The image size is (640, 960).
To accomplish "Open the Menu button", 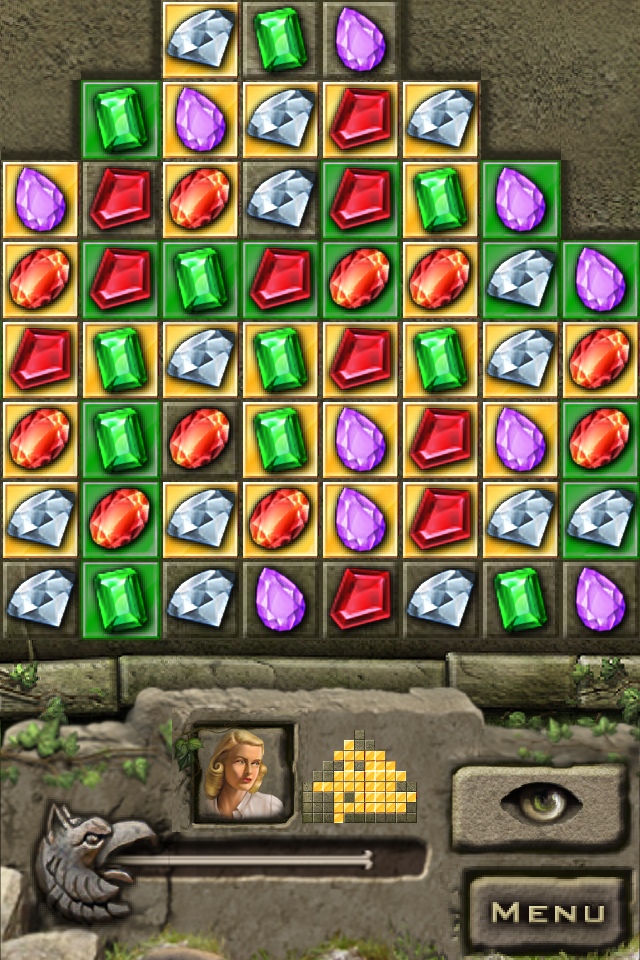I will coord(548,911).
